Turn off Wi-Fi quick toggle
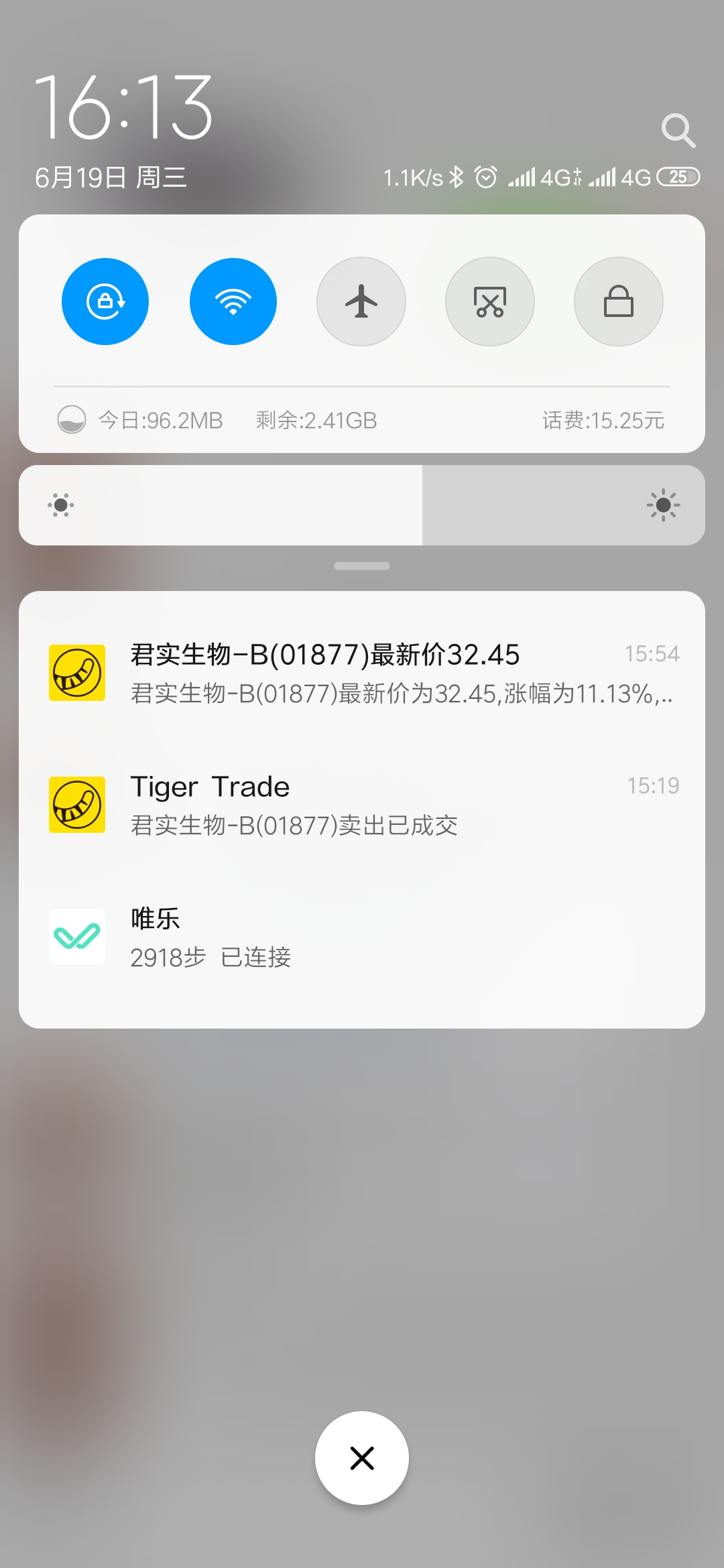Screen dimensions: 724x1568 [x=233, y=302]
